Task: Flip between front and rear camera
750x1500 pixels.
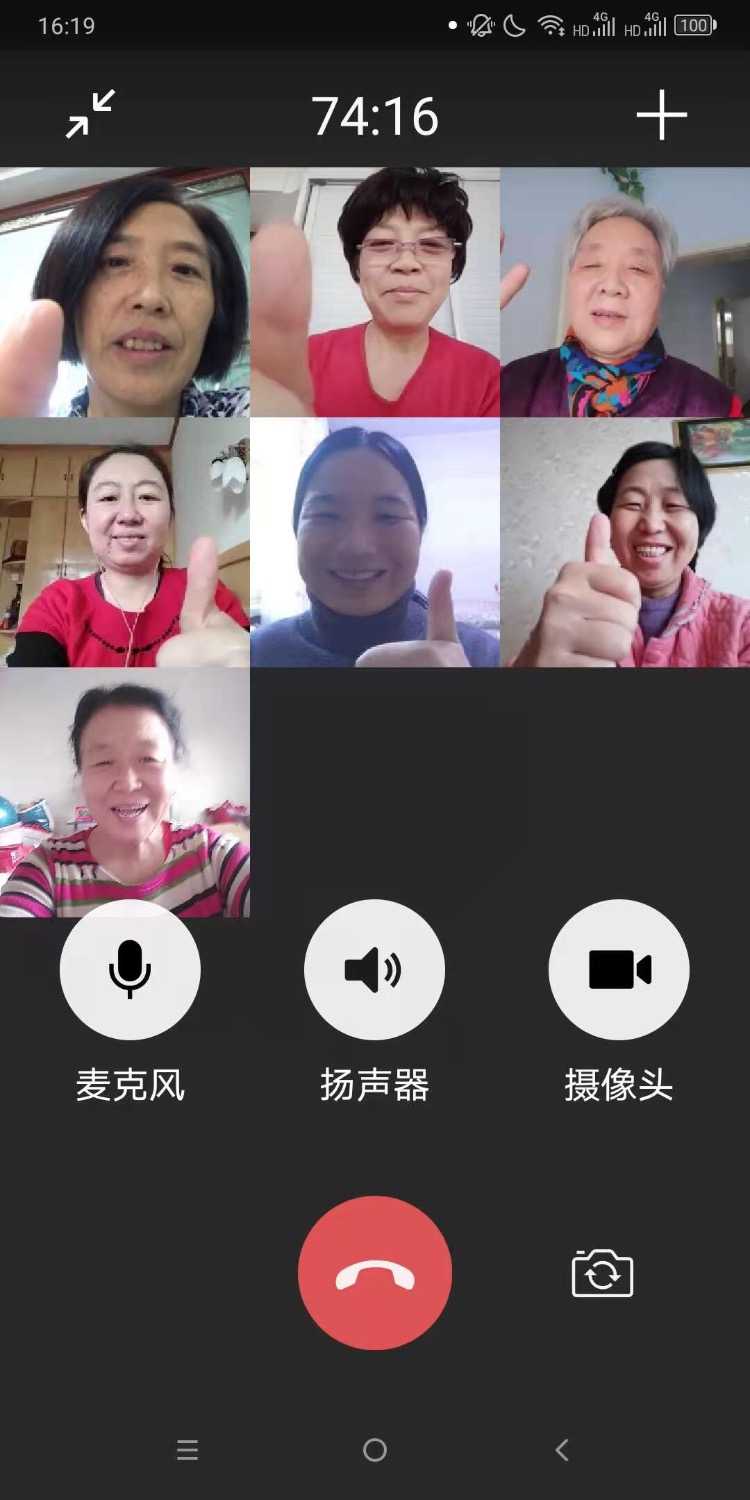Action: 602,1274
